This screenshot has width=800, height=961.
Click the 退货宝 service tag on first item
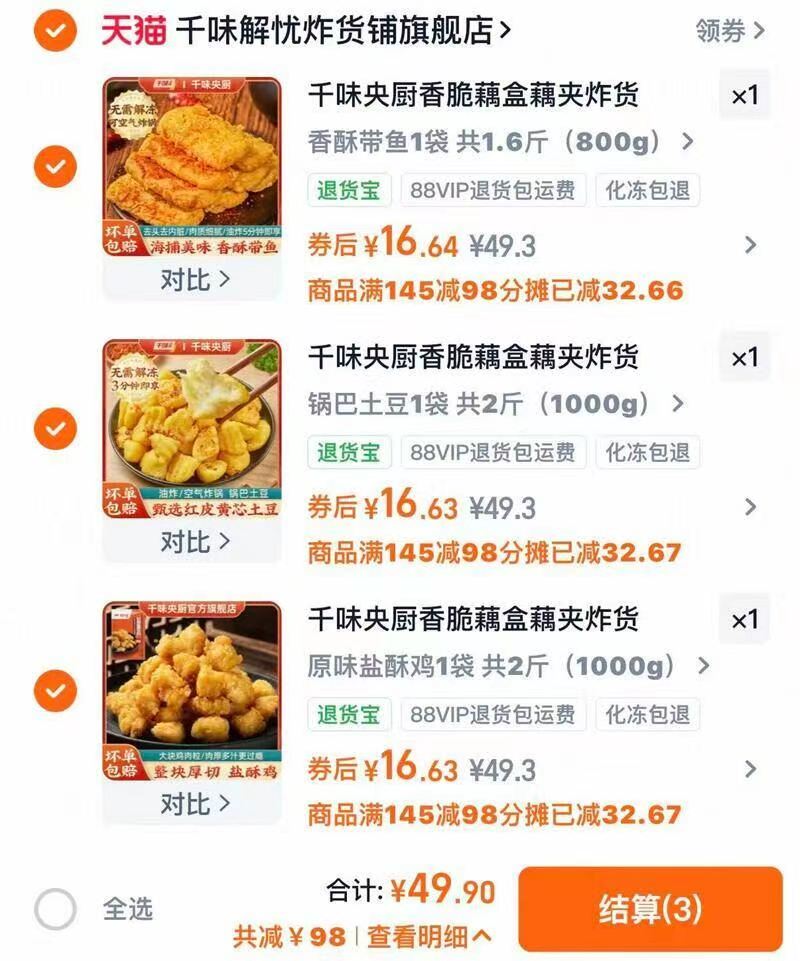[x=347, y=190]
